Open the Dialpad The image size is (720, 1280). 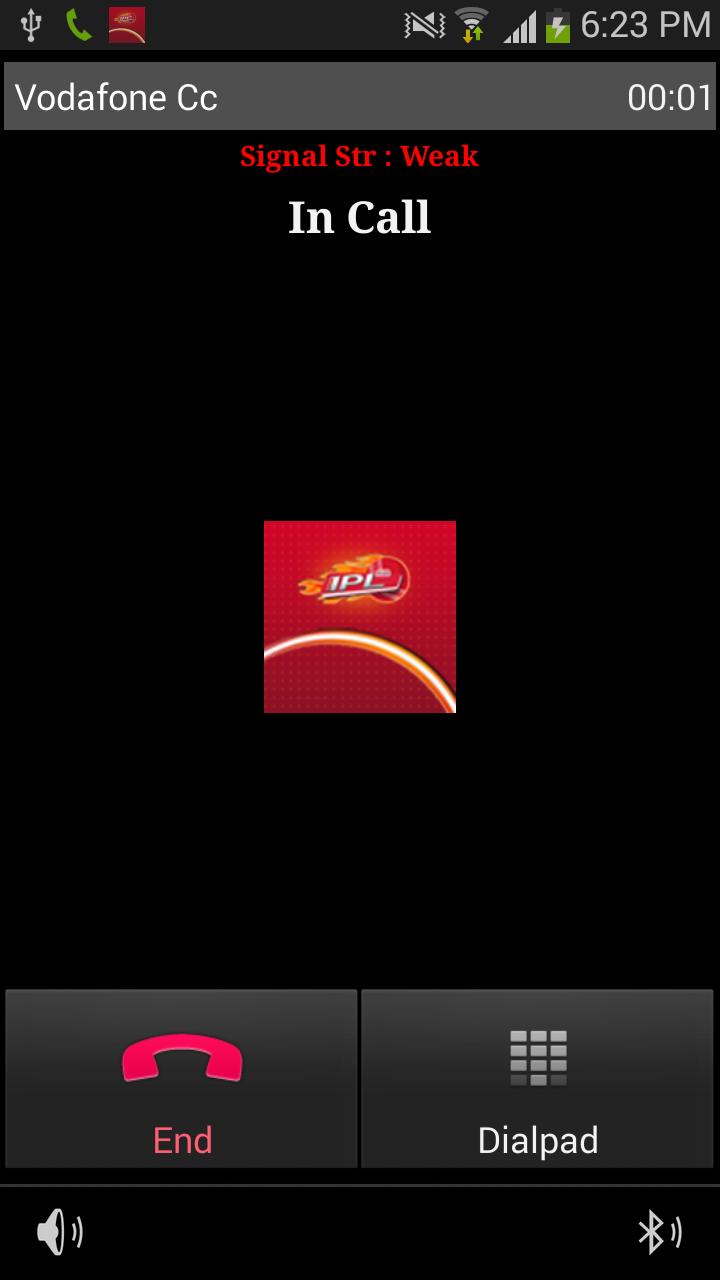click(x=537, y=1080)
